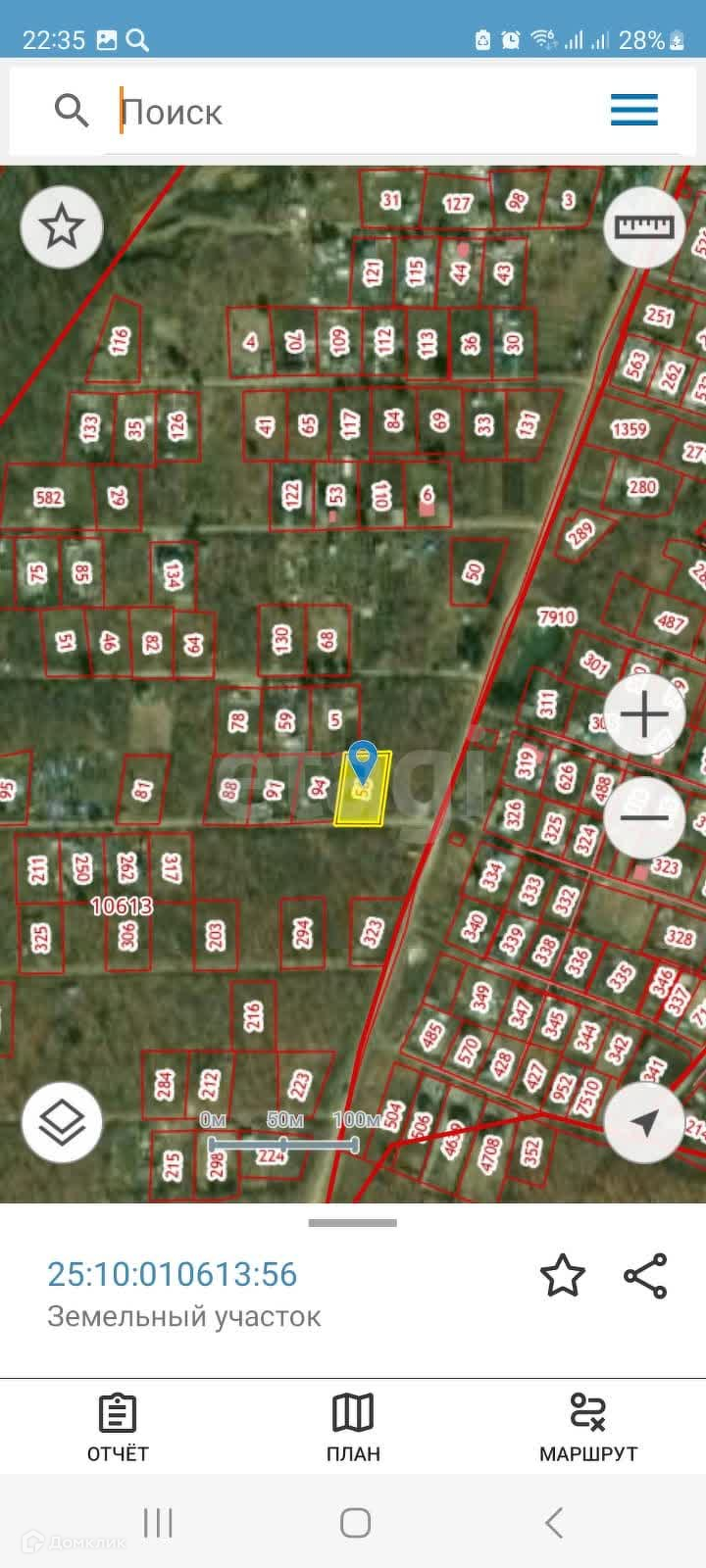Viewport: 706px width, 1568px height.
Task: Open cadastral number 25:10:010613:56 details
Action: click(x=173, y=1274)
